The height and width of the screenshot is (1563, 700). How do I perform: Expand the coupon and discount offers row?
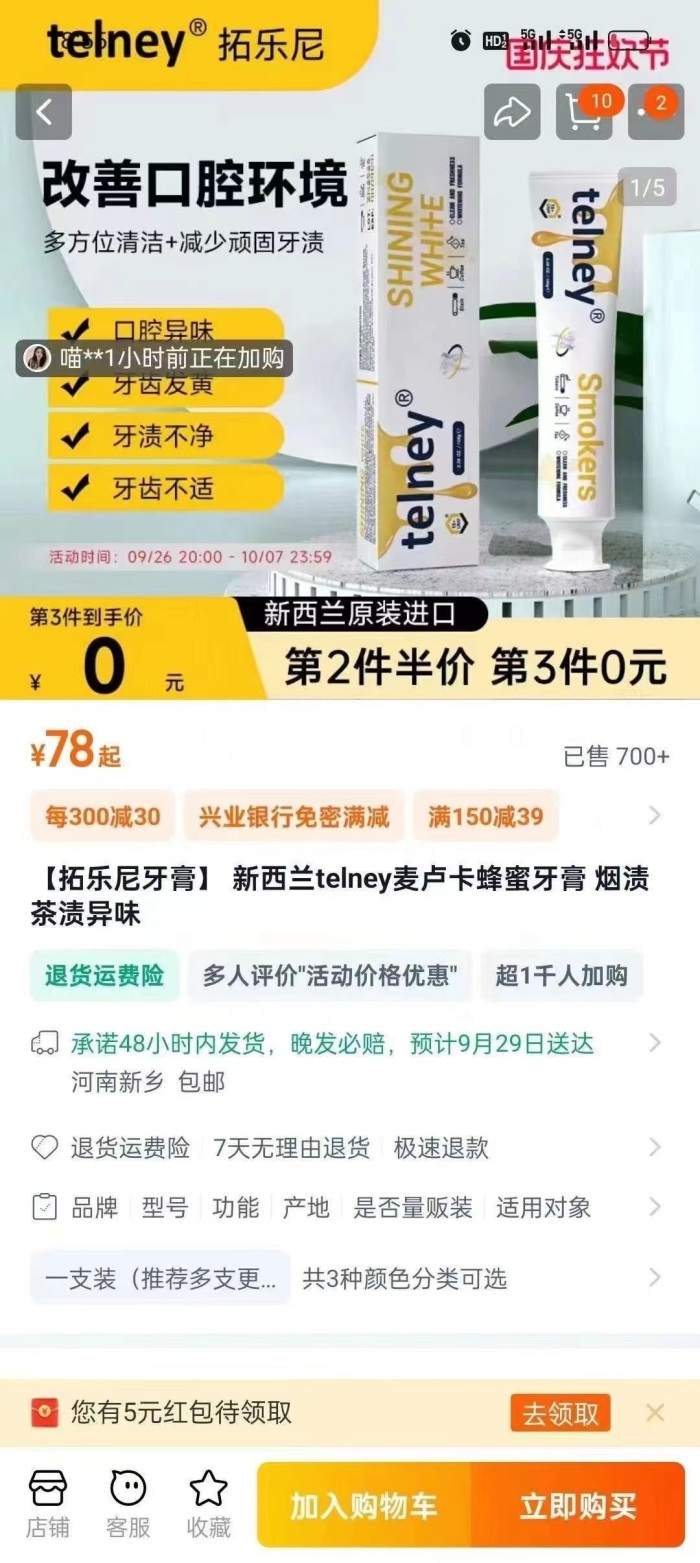click(x=654, y=816)
